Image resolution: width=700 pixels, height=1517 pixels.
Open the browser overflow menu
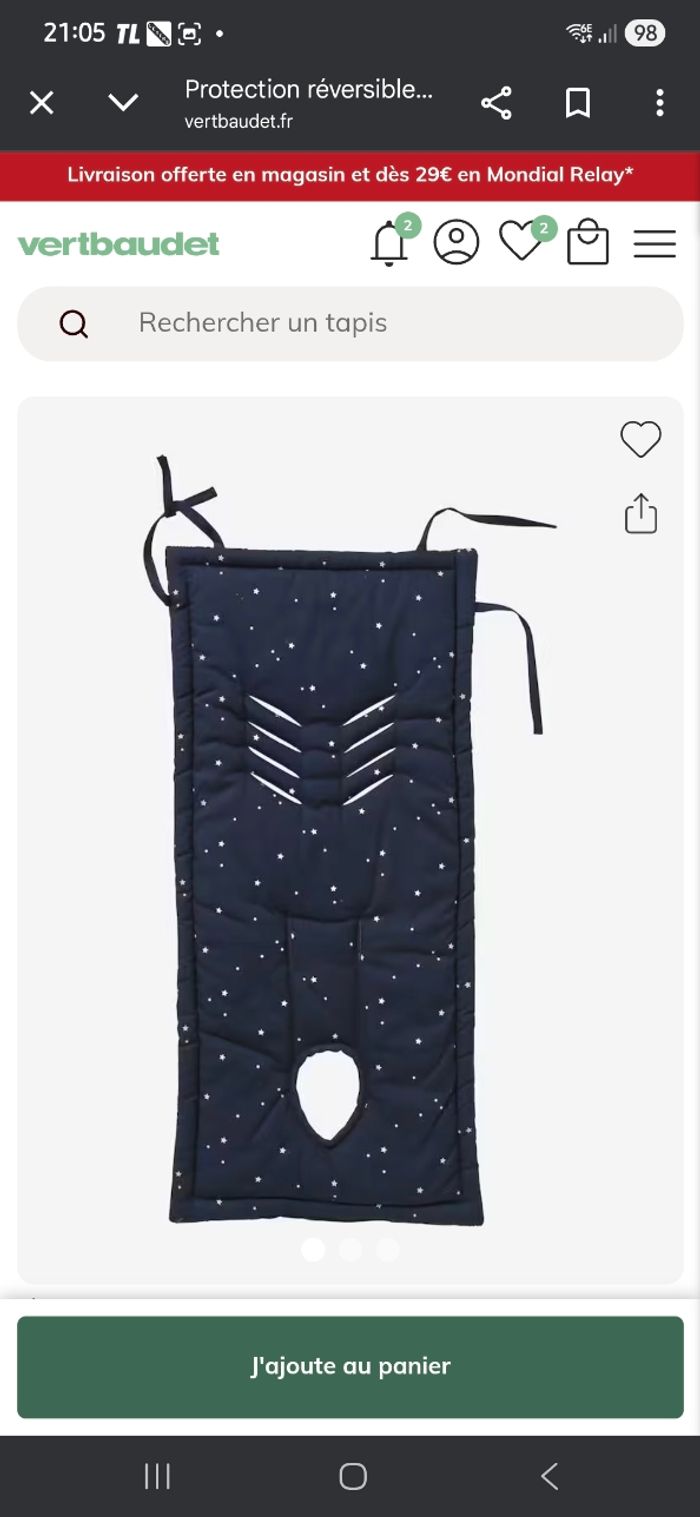pos(659,102)
